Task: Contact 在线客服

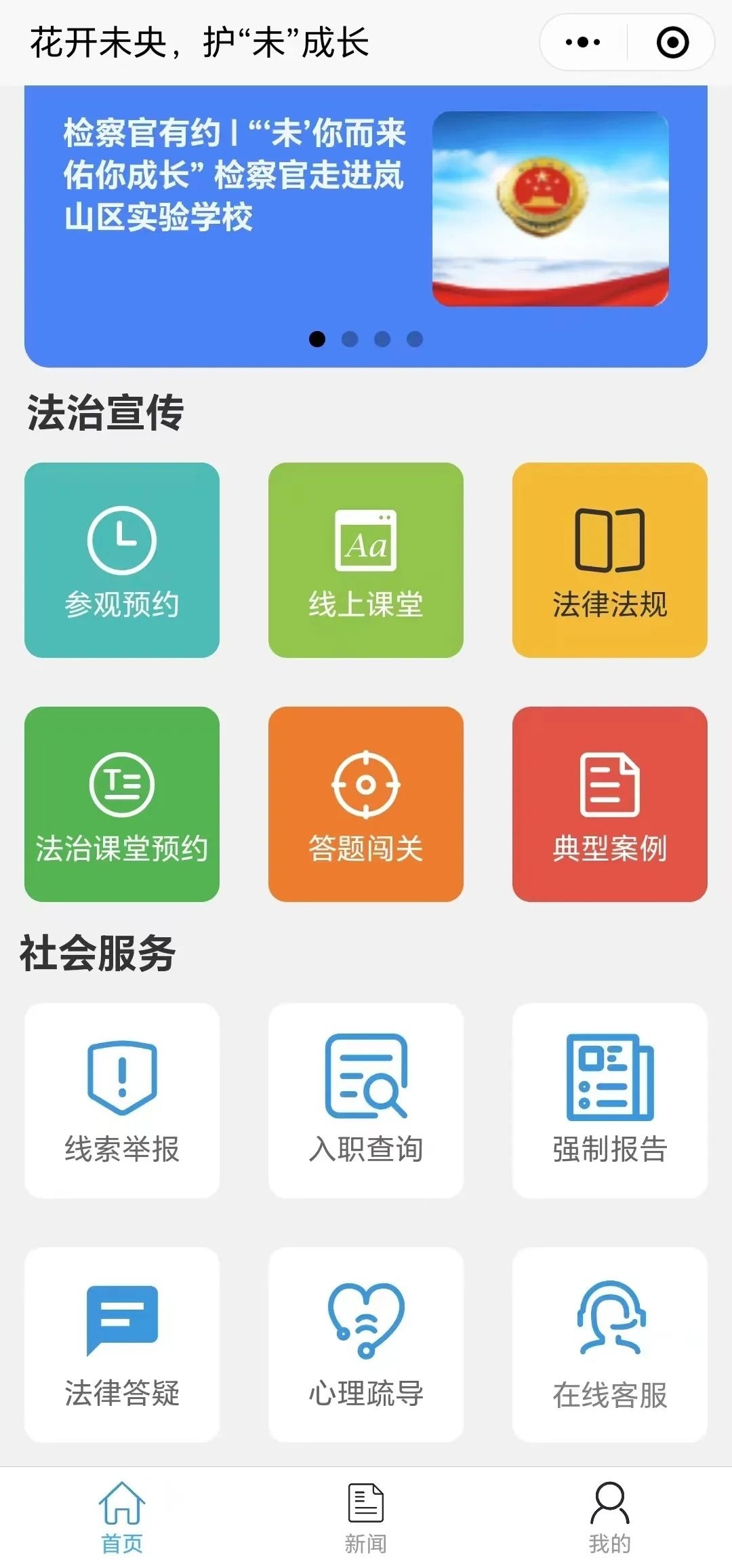Action: tap(610, 1344)
